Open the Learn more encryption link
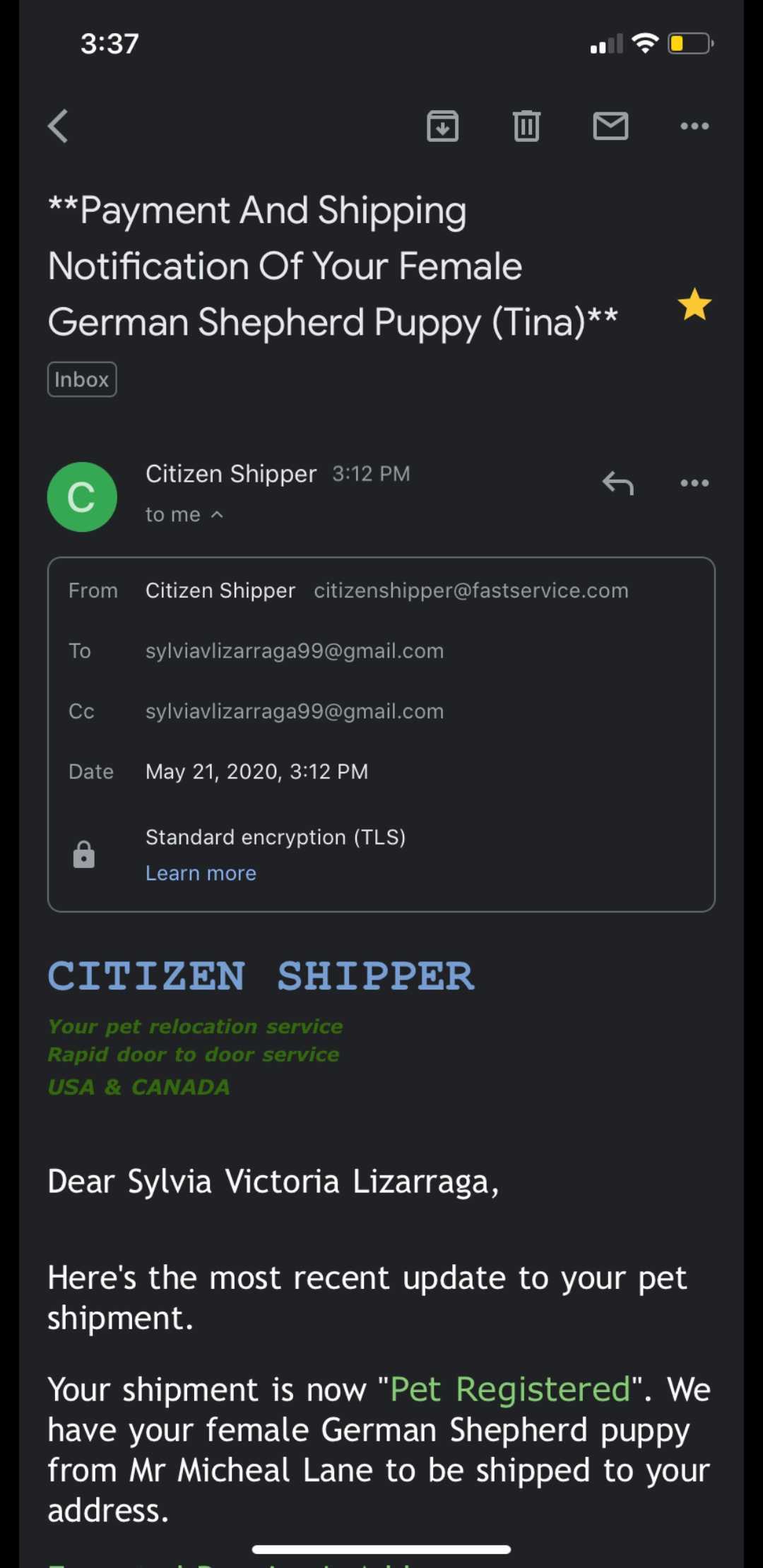 coord(201,874)
